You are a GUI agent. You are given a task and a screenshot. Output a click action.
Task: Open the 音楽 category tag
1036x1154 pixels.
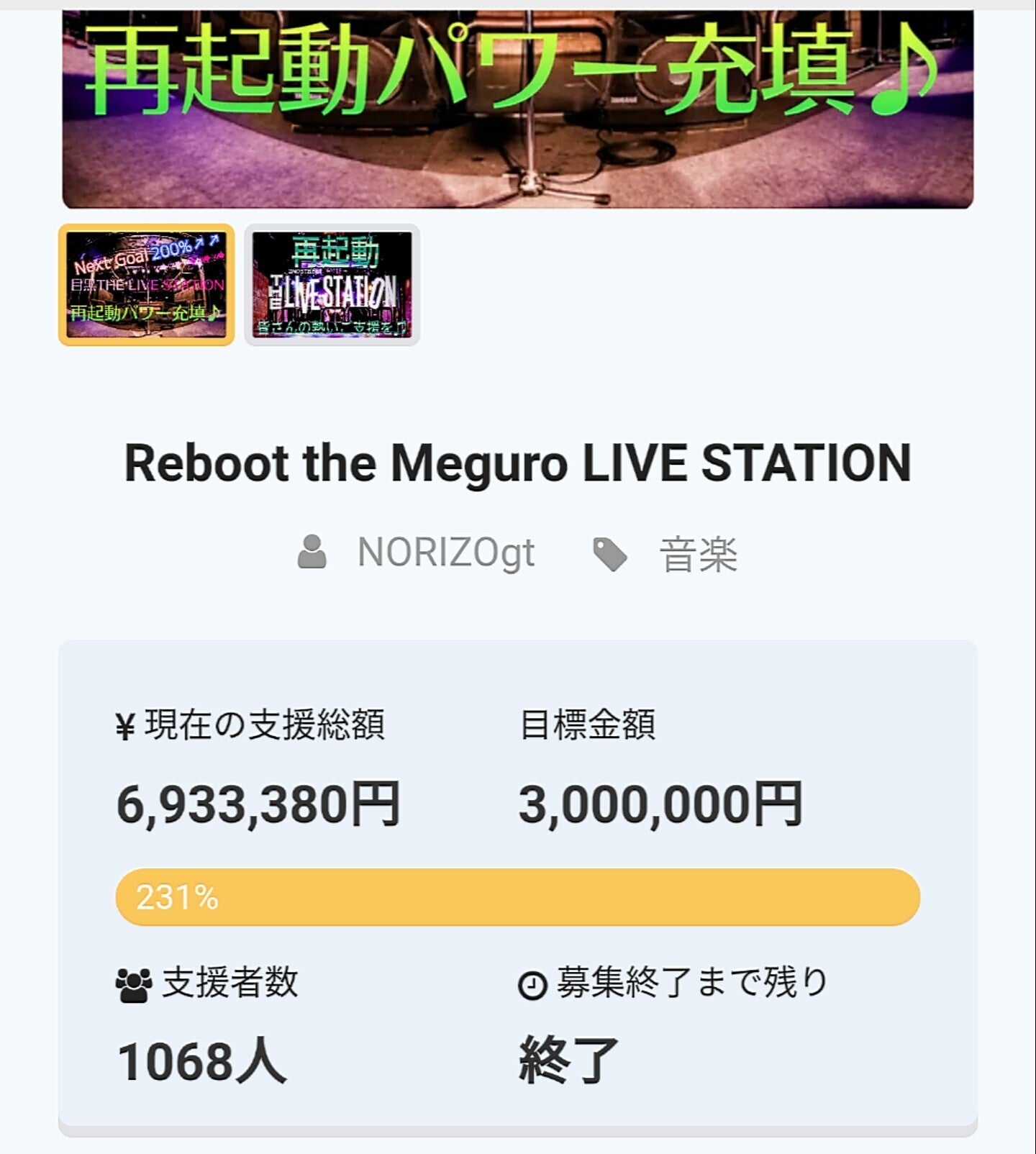[x=698, y=555]
